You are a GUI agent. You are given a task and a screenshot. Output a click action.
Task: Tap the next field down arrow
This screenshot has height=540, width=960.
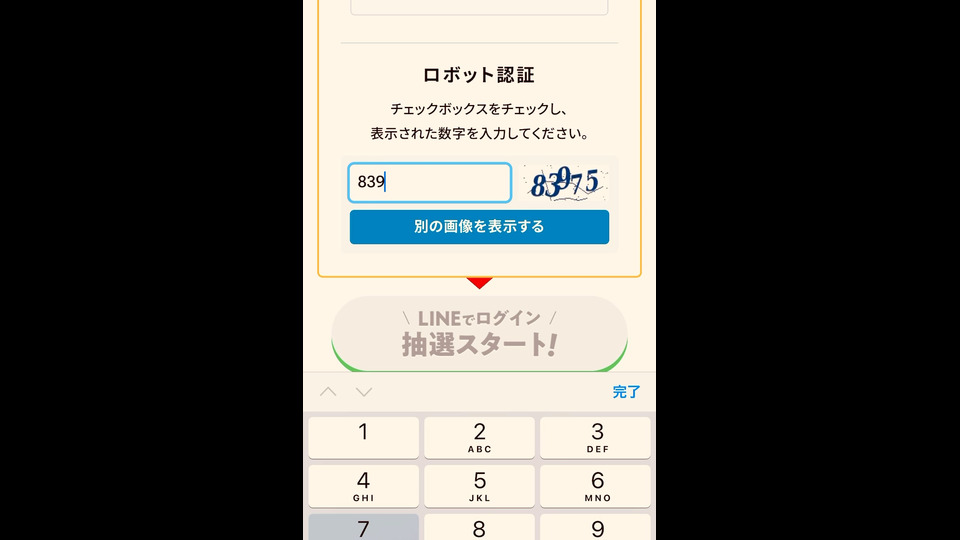click(364, 392)
